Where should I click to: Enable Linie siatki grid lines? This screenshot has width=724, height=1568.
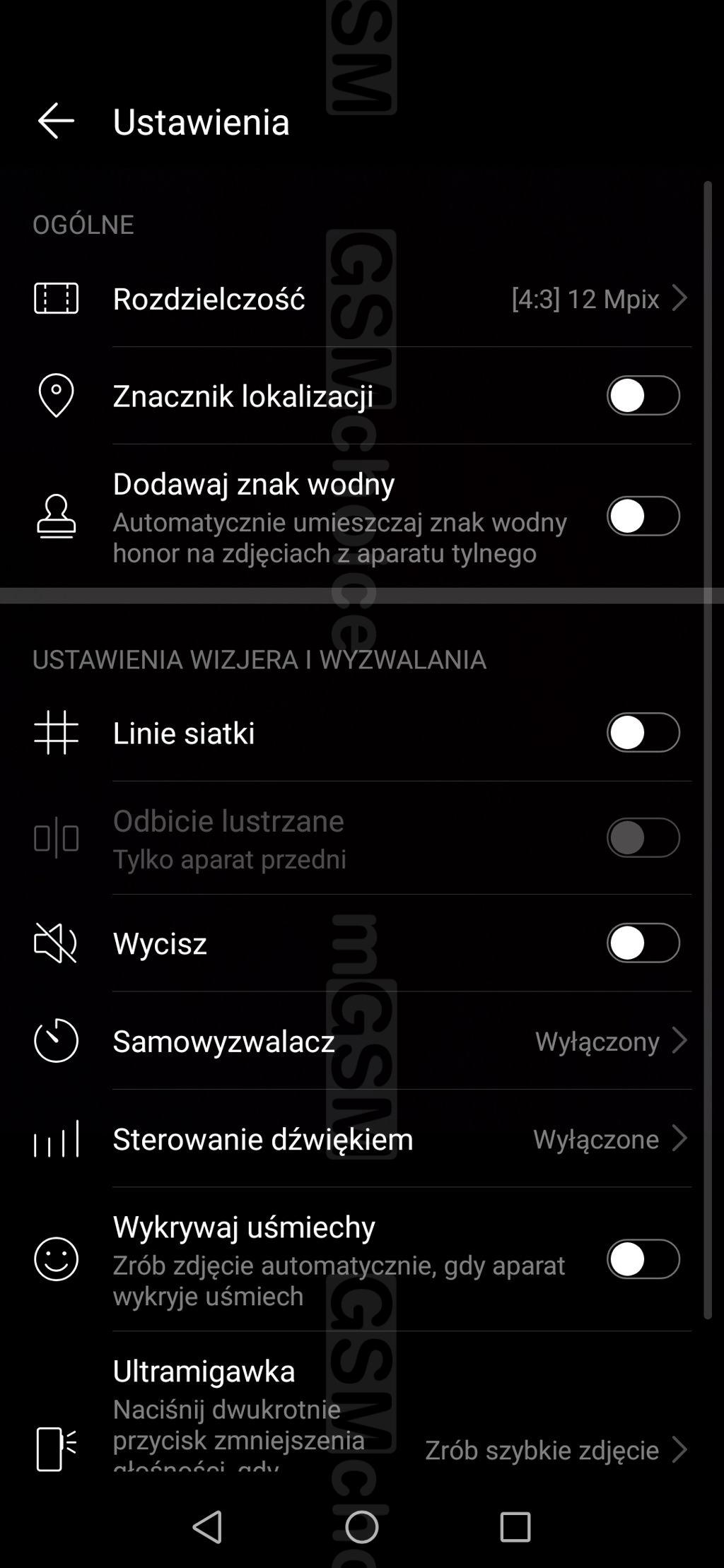tap(643, 732)
